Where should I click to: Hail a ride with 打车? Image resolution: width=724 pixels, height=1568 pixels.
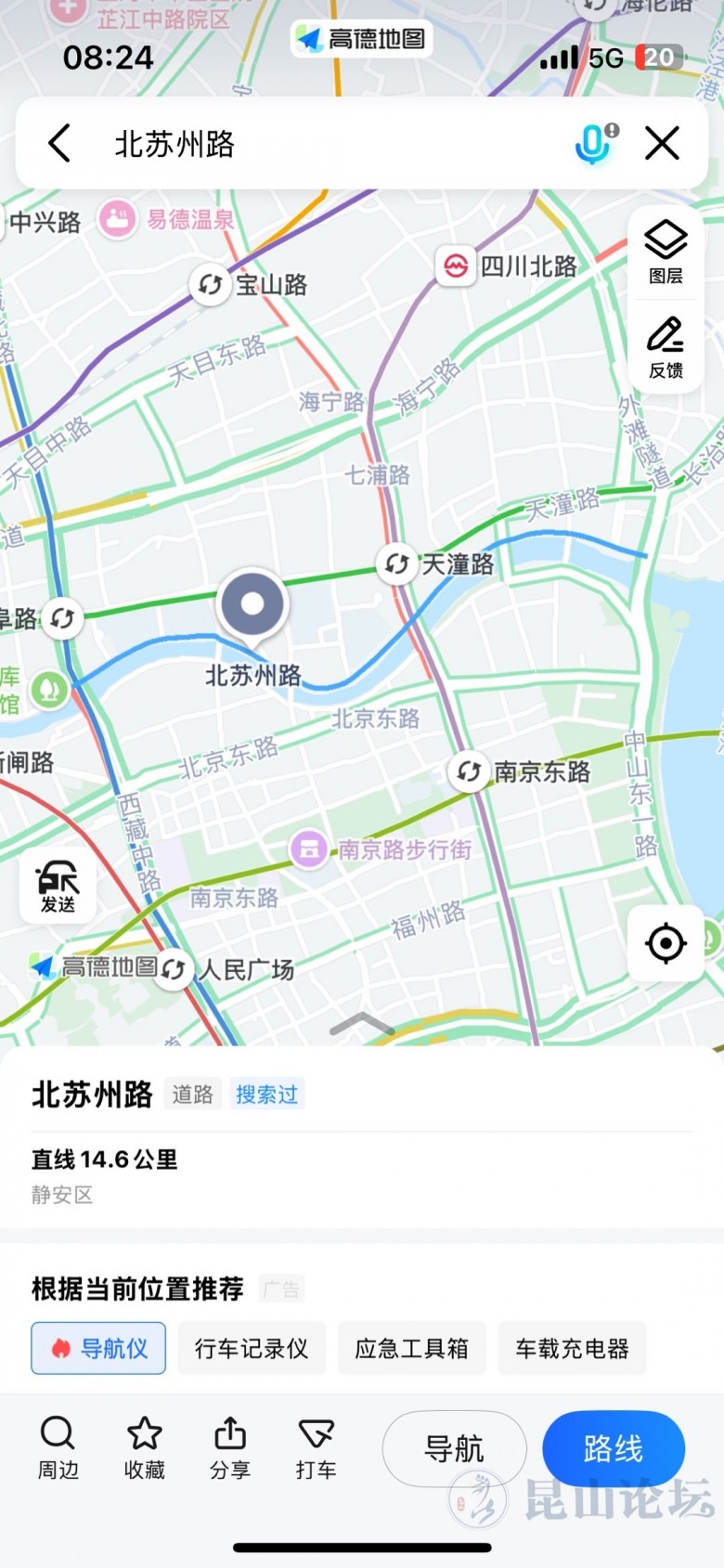316,1447
